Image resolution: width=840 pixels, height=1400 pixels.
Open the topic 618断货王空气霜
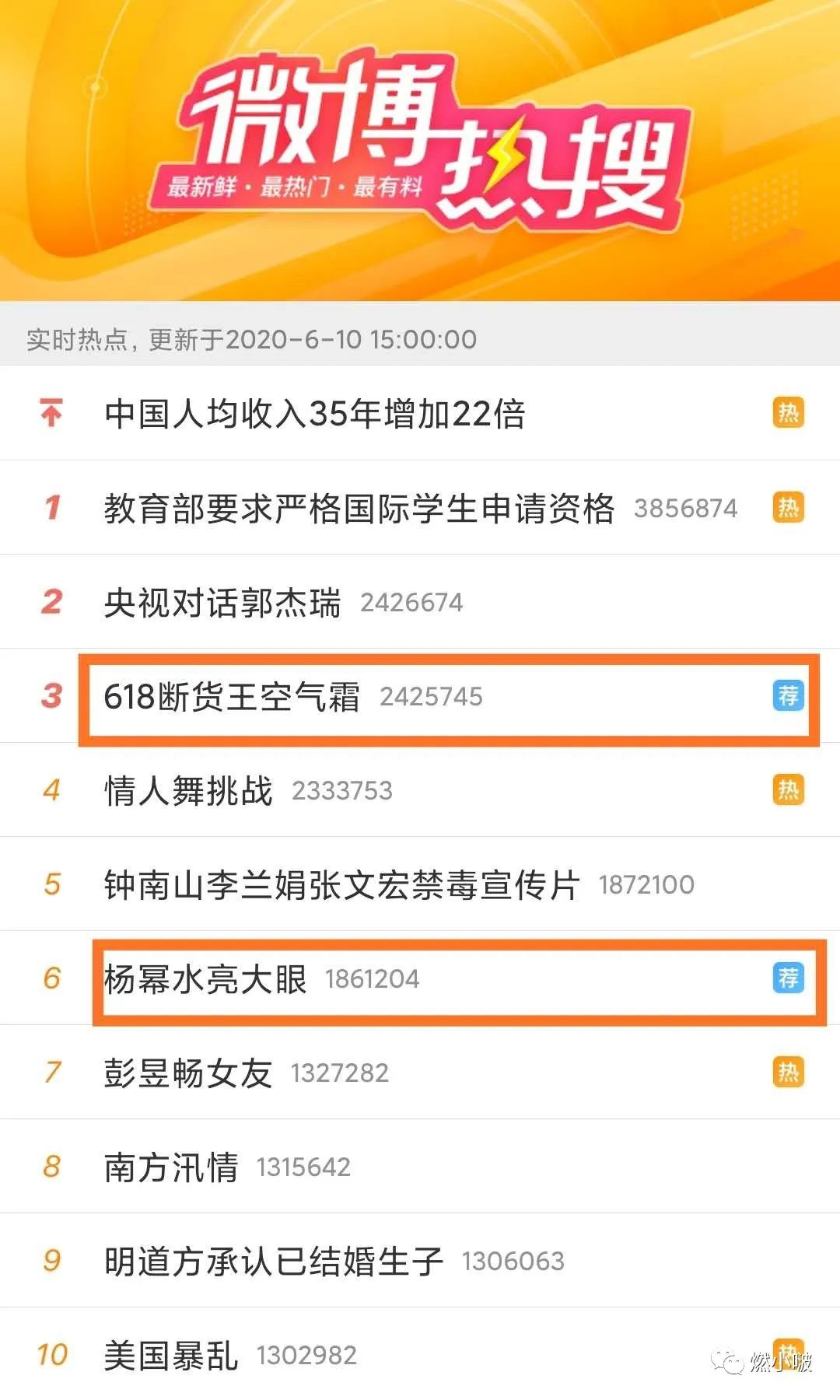point(233,697)
